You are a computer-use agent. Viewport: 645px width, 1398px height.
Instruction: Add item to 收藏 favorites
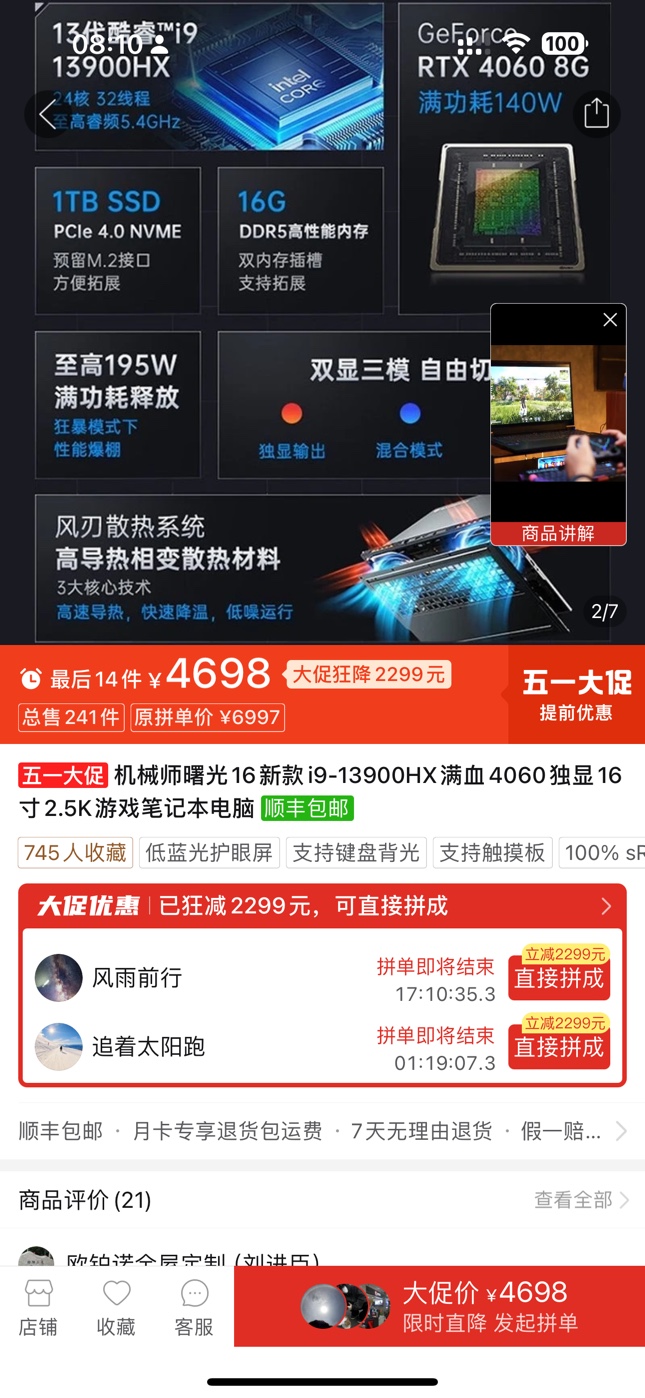[116, 1308]
